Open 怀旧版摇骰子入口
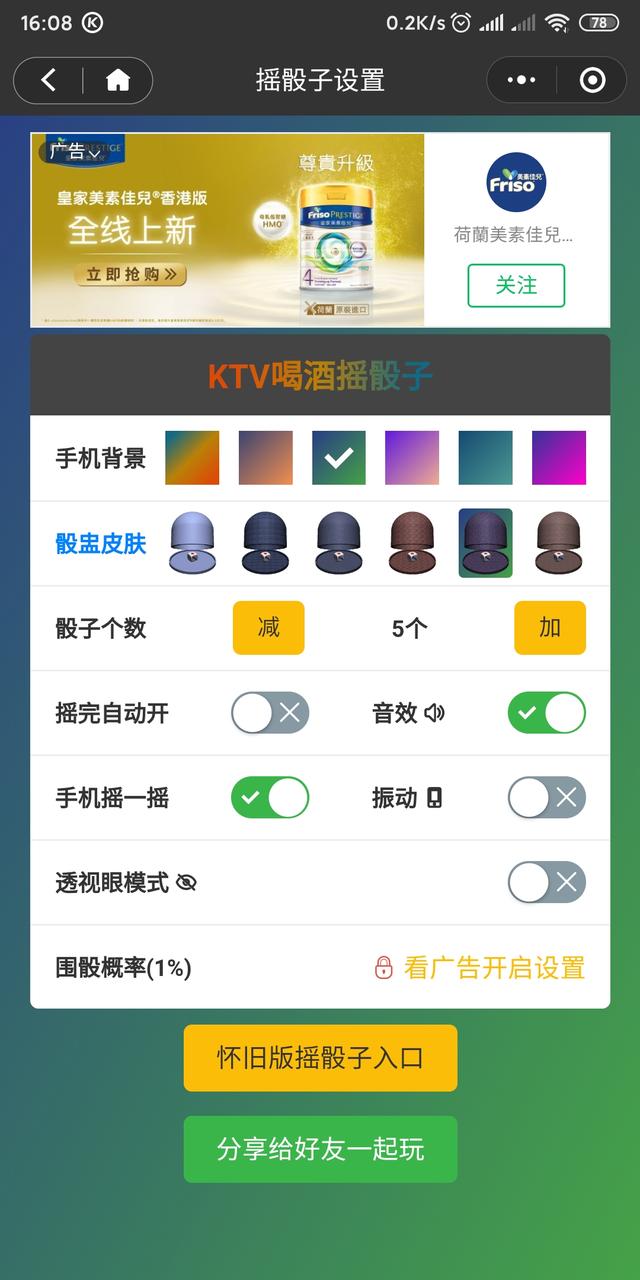This screenshot has height=1280, width=640. 320,1057
